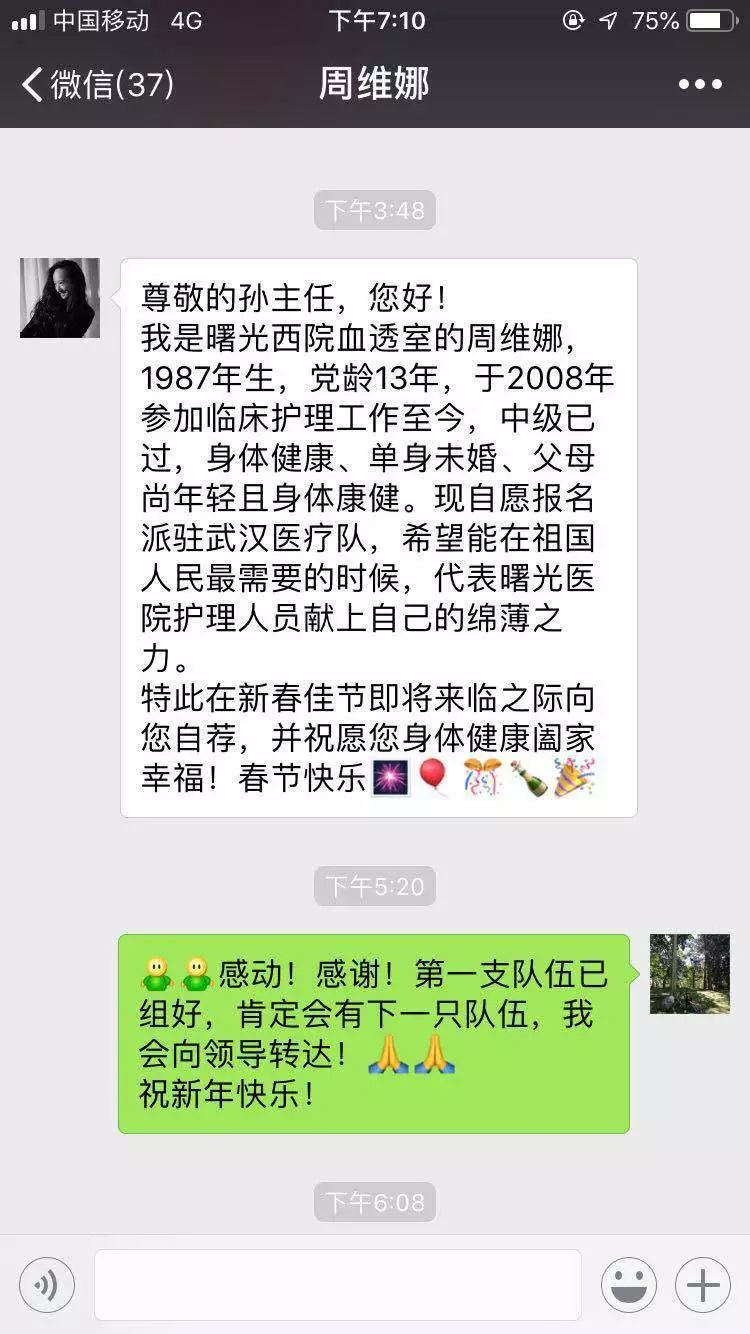
Task: Open the emoji sticker panel
Action: point(629,1285)
